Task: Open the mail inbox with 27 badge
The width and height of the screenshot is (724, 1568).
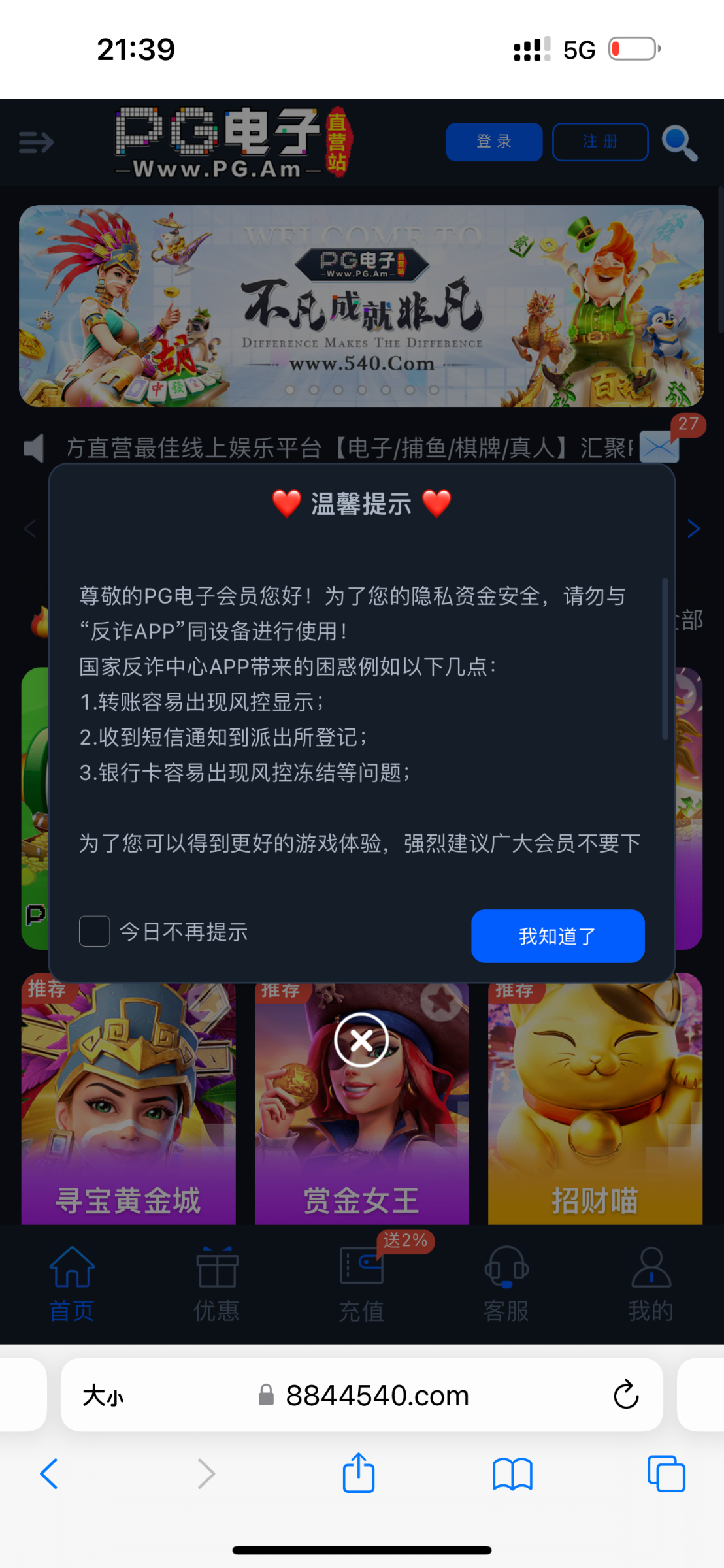Action: pyautogui.click(x=659, y=447)
